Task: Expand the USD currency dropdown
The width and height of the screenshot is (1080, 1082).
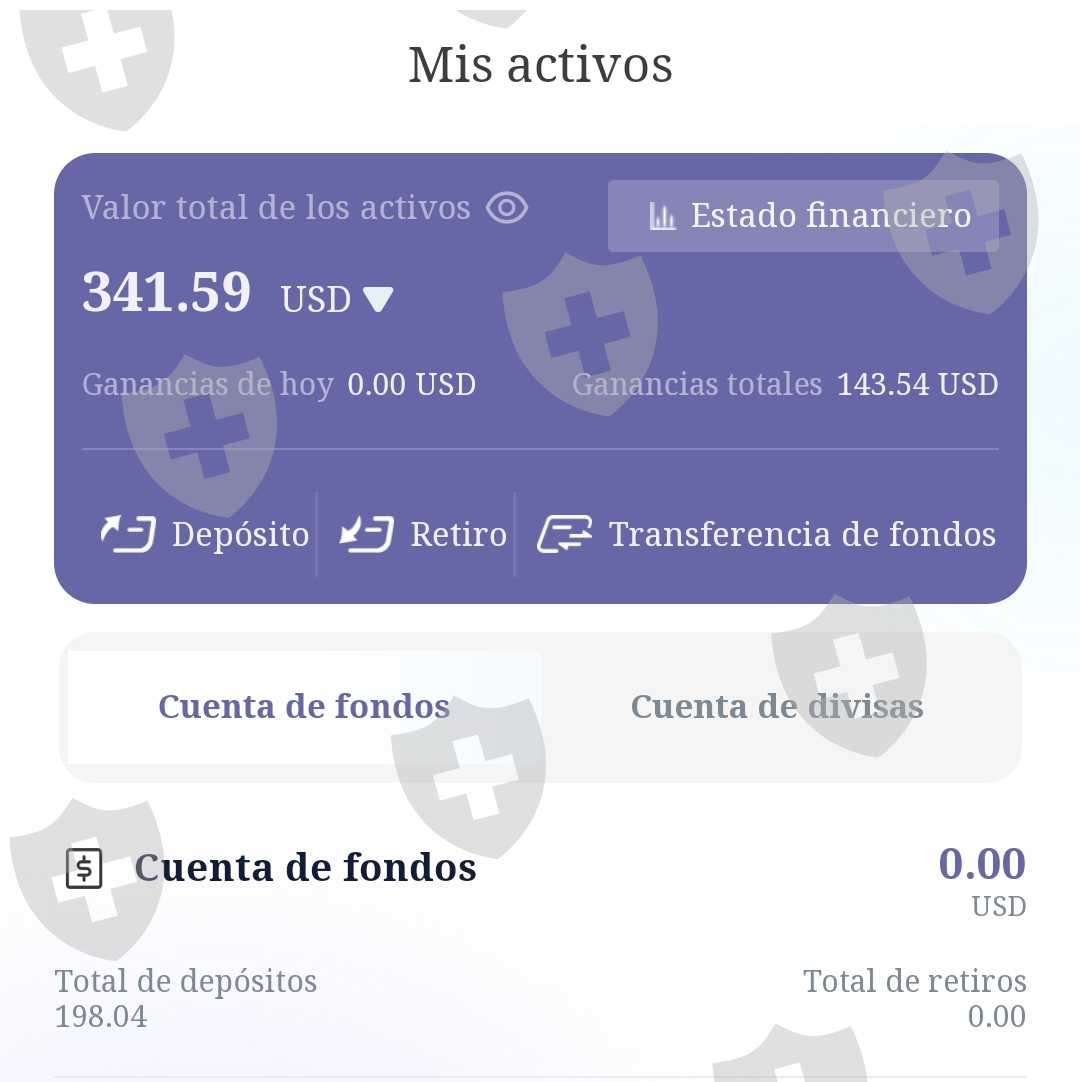Action: [x=337, y=299]
